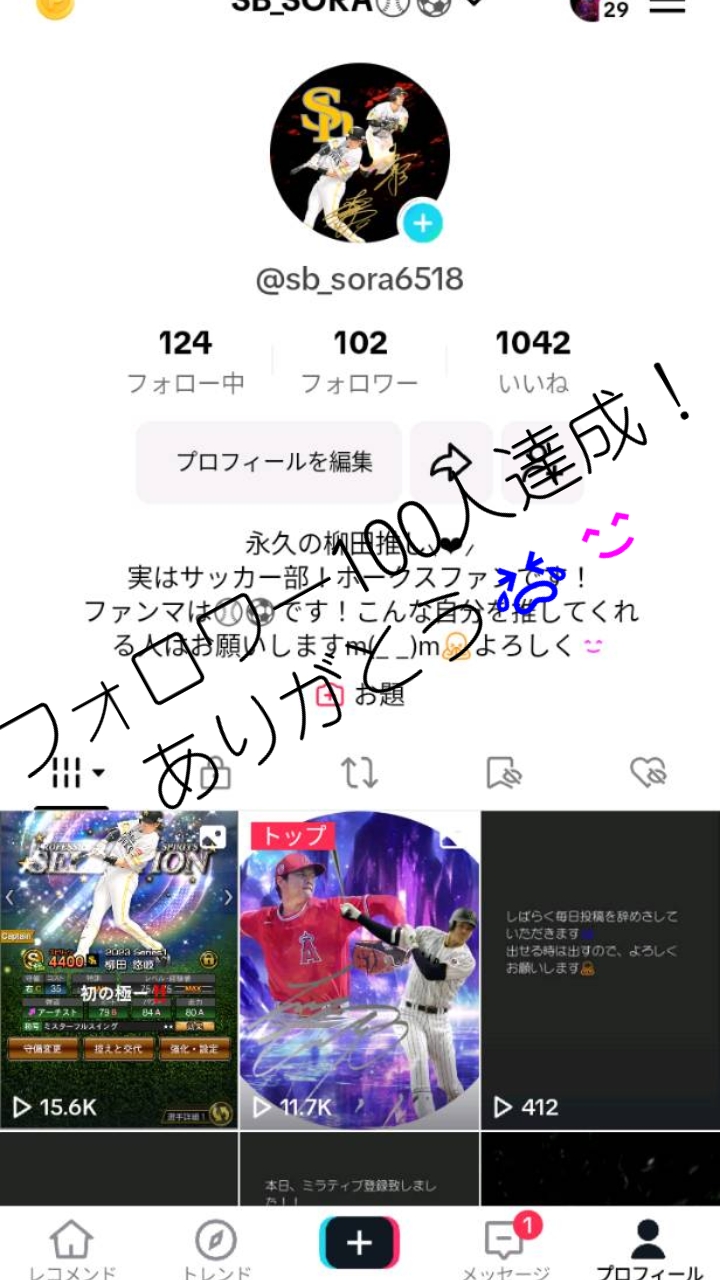The height and width of the screenshot is (1280, 720).
Task: Switch to the reposts tab
Action: 359,772
